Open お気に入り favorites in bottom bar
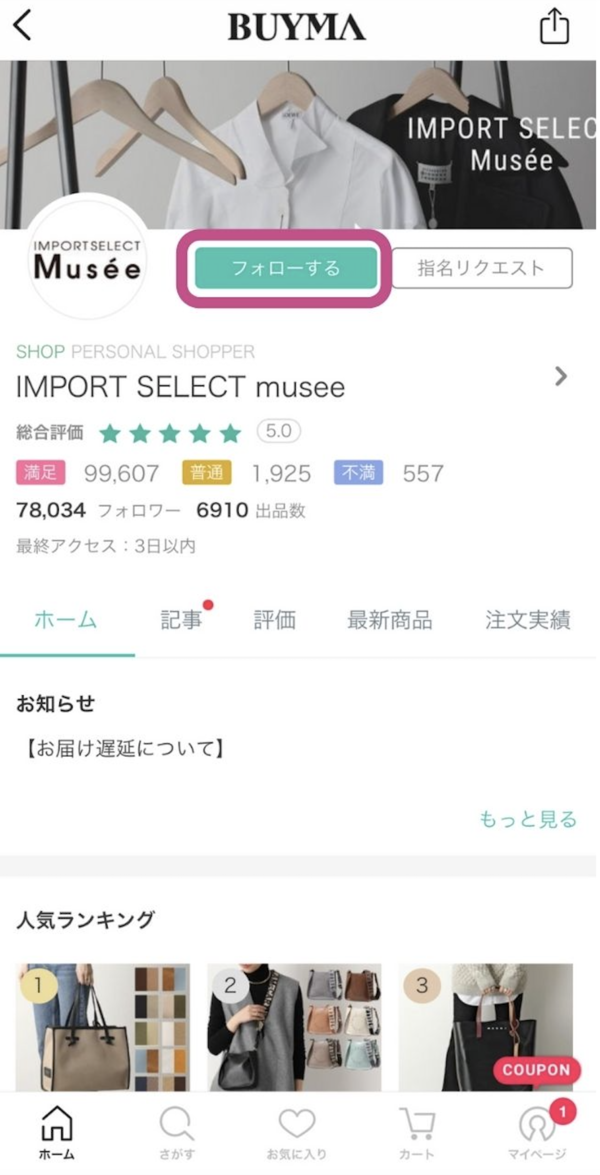 coord(296,1133)
